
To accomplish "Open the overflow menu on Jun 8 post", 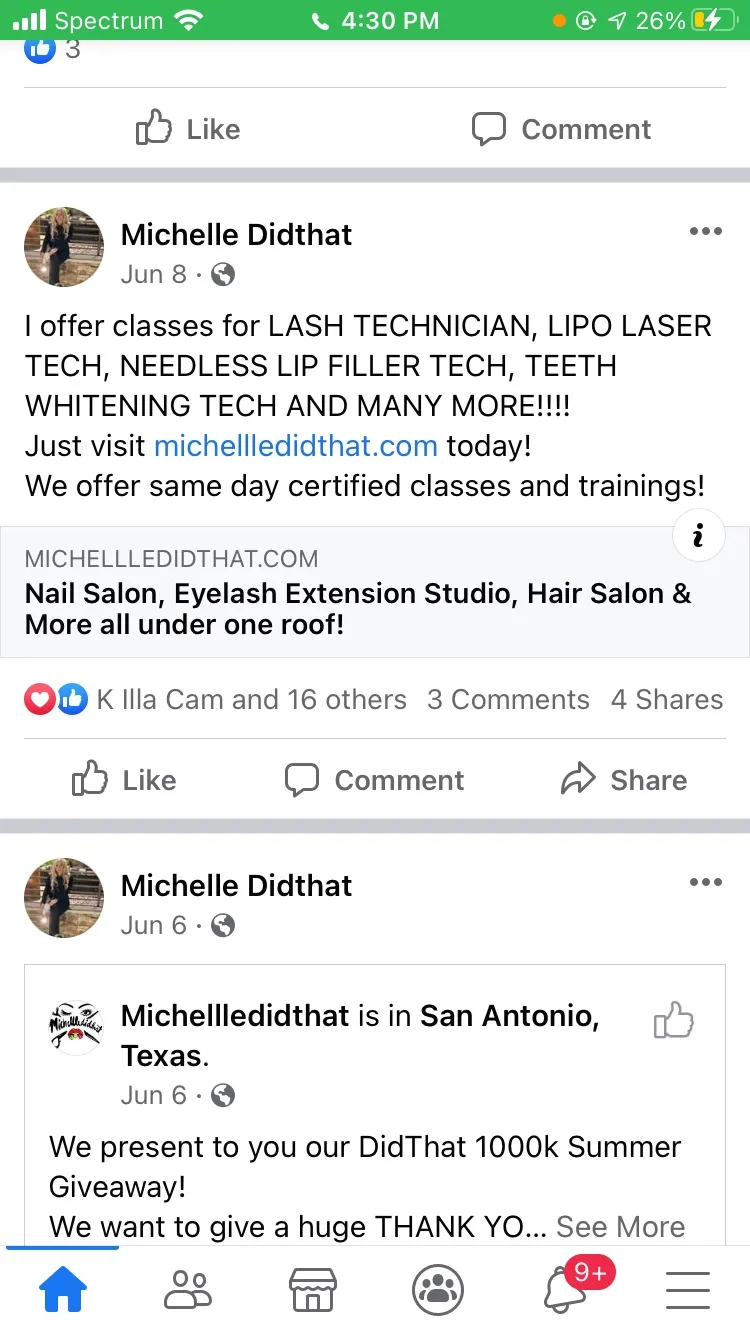I will [x=706, y=232].
